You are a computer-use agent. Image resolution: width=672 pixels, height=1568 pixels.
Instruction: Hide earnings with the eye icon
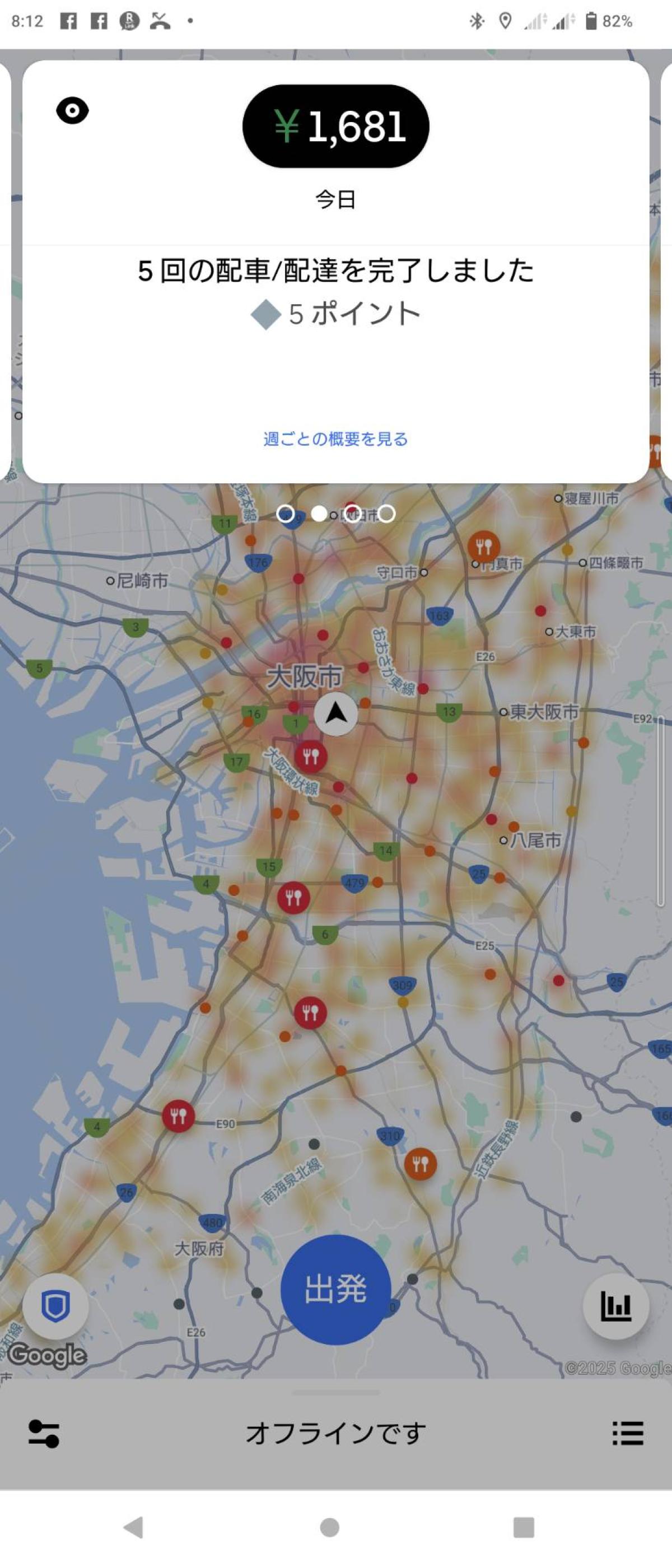coord(72,111)
